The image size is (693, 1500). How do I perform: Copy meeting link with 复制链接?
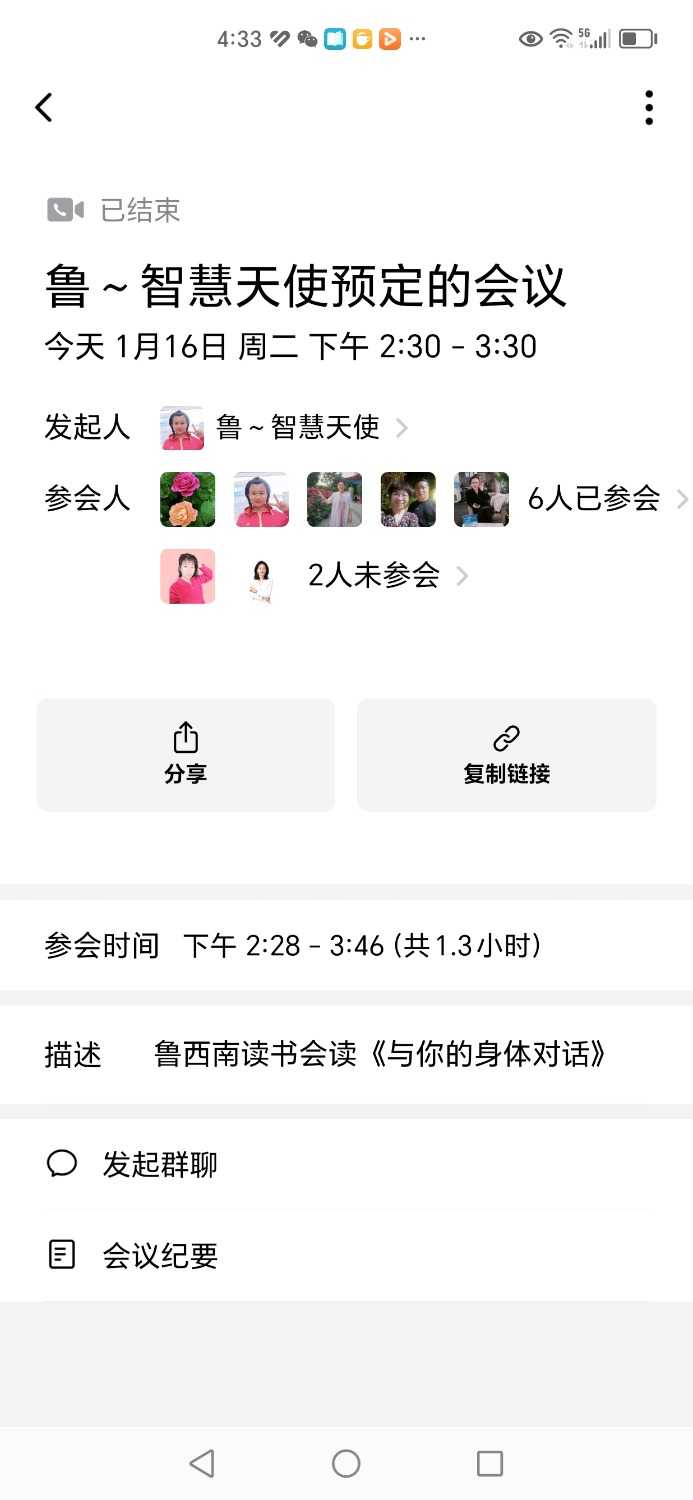coord(506,754)
